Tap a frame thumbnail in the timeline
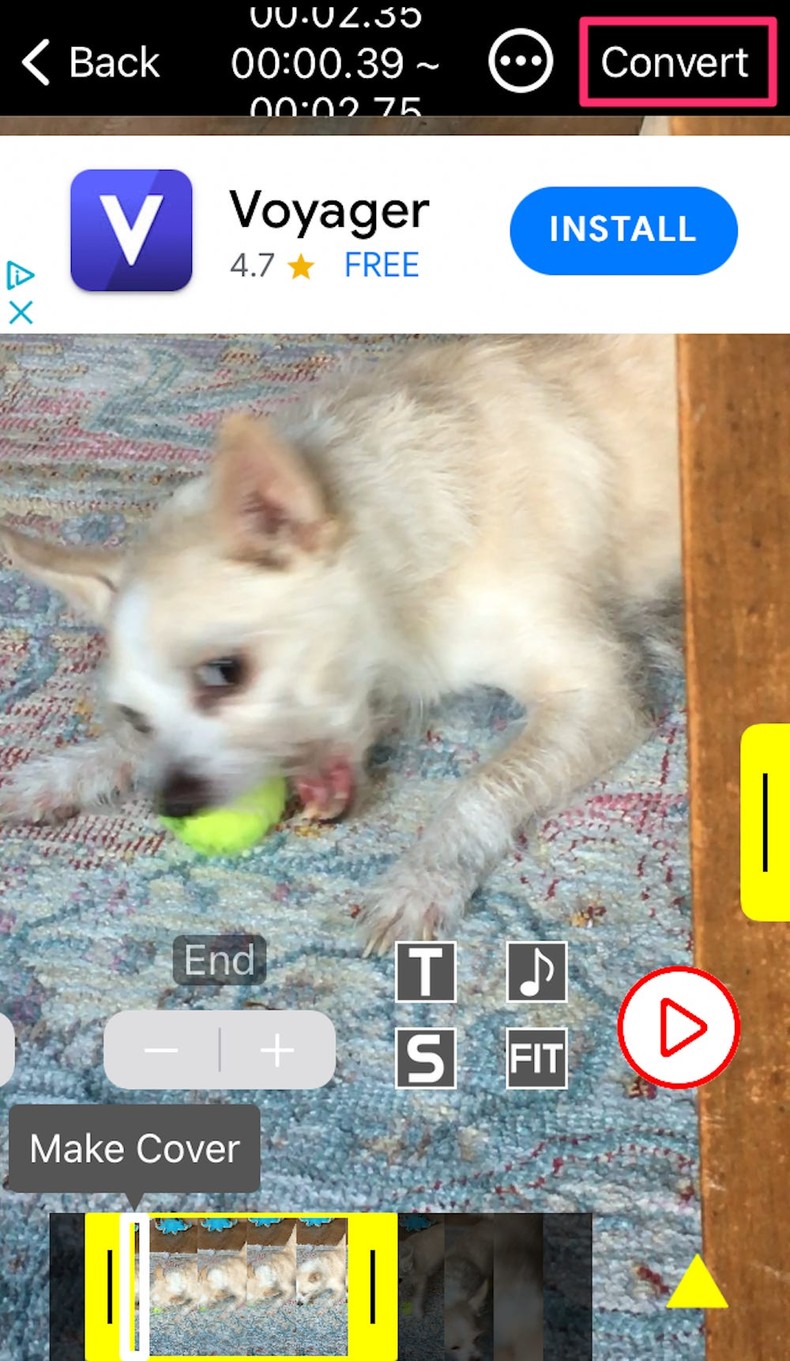Image resolution: width=790 pixels, height=1361 pixels. pos(250,1285)
